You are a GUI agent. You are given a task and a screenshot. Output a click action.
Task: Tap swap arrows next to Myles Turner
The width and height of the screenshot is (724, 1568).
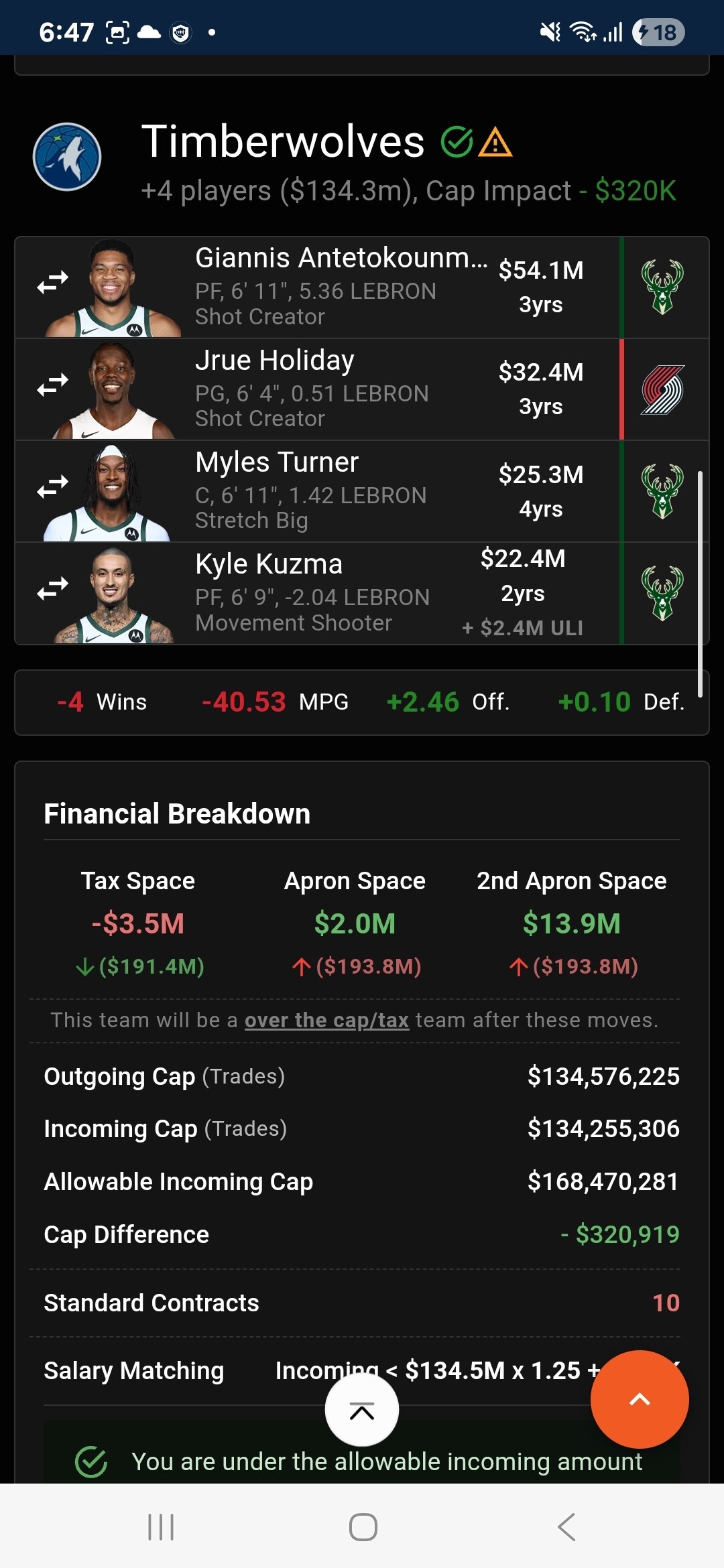point(52,486)
